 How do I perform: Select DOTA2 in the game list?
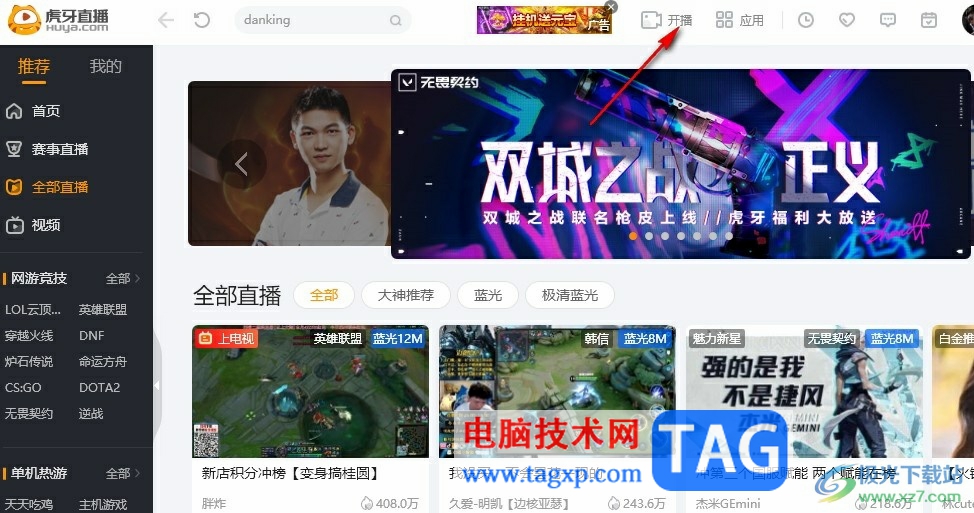[99, 388]
